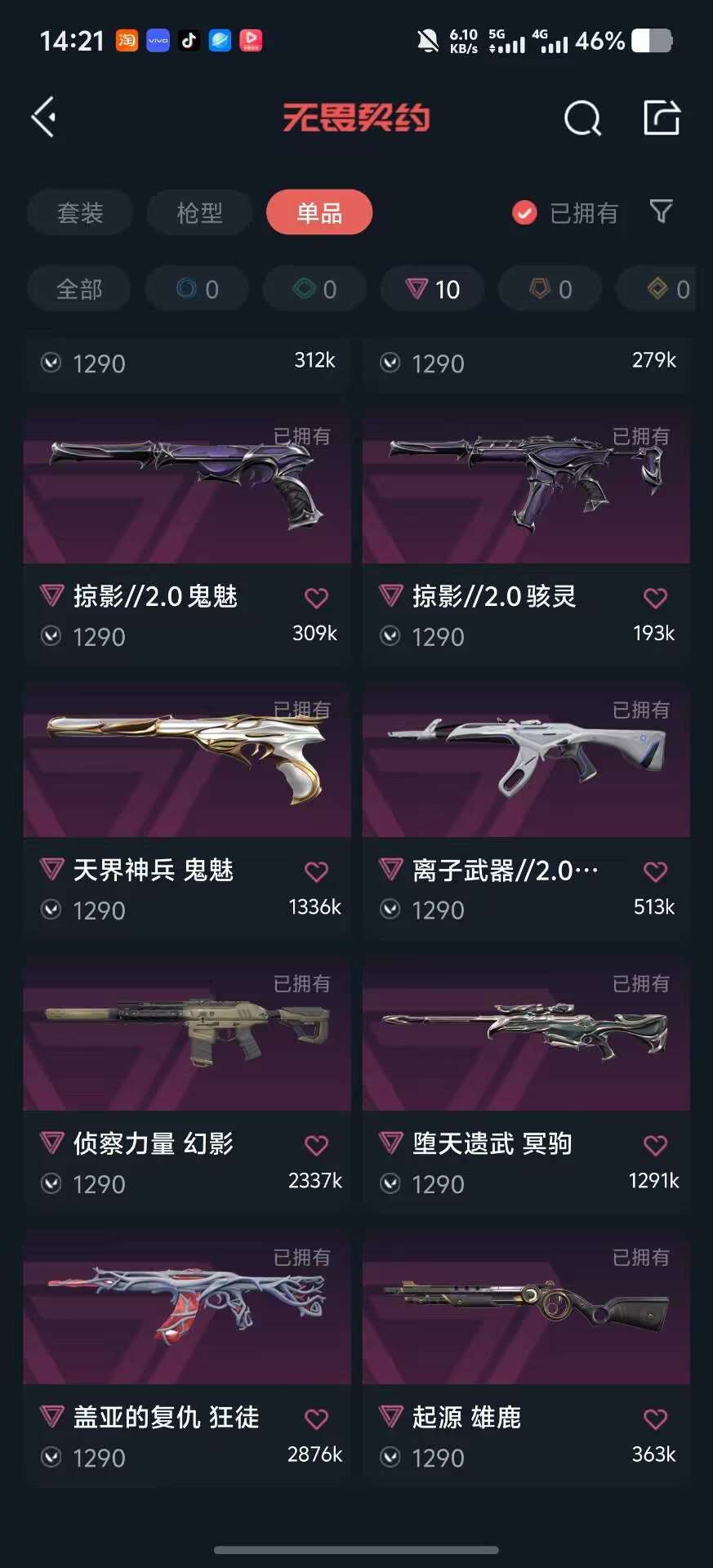The height and width of the screenshot is (1568, 713).
Task: Switch to the 枪型 tab
Action: click(199, 213)
